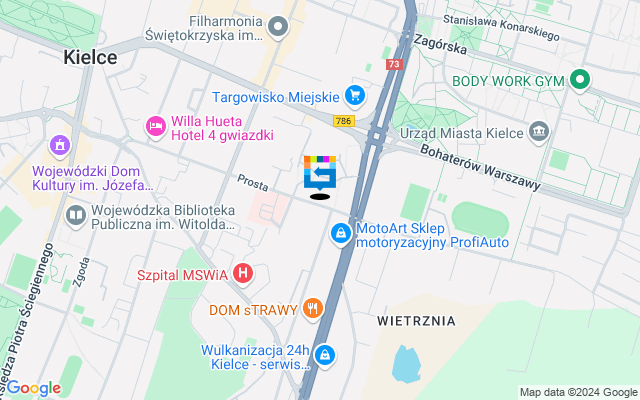Open the DOM sTRAWY restaurant marker
Viewport: 640px width, 400px height.
click(313, 308)
